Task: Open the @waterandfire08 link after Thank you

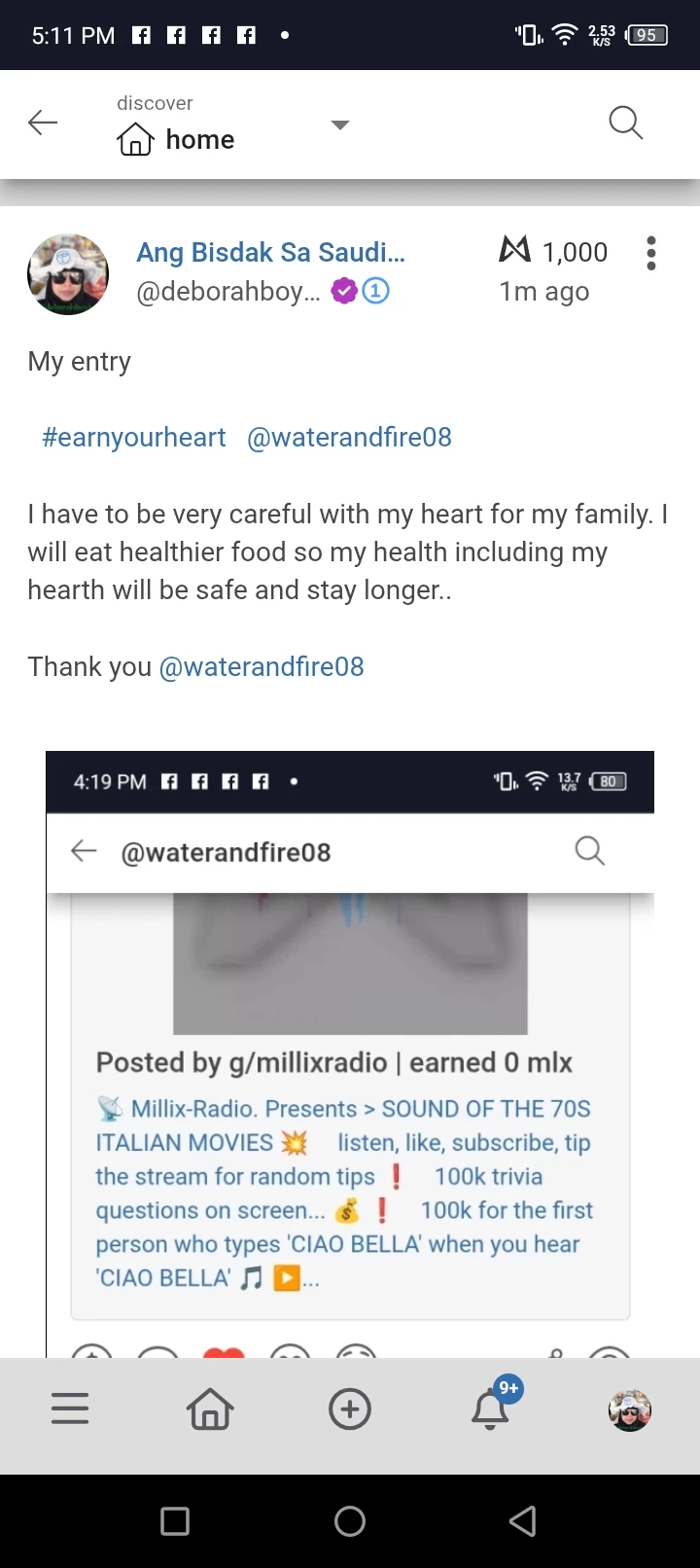Action: point(262,667)
